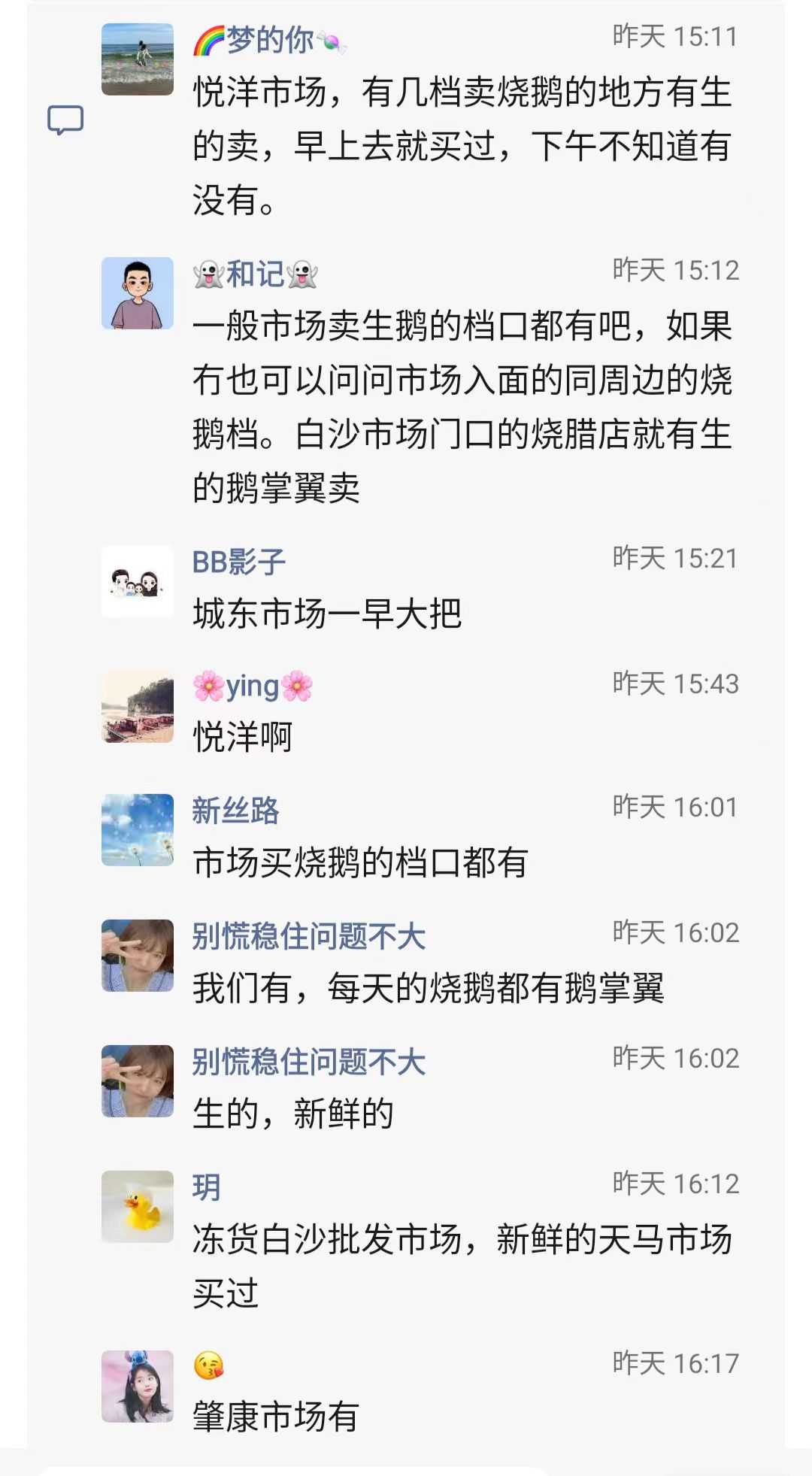Open the avatar of the 肇康市场有 commenter

138,1387
